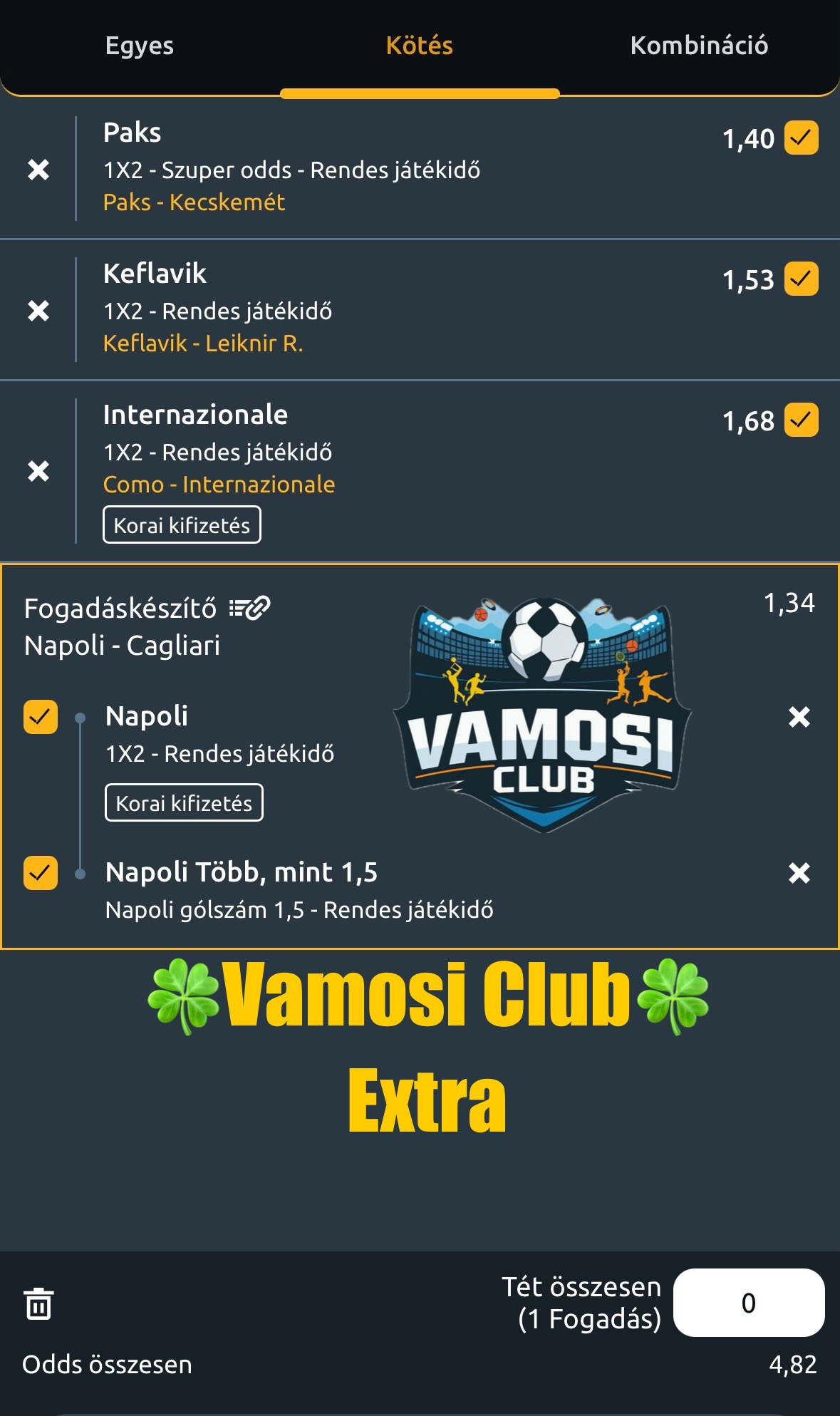Uncheck the Paks 1,40 checkbox
This screenshot has width=840, height=1416.
[x=802, y=138]
